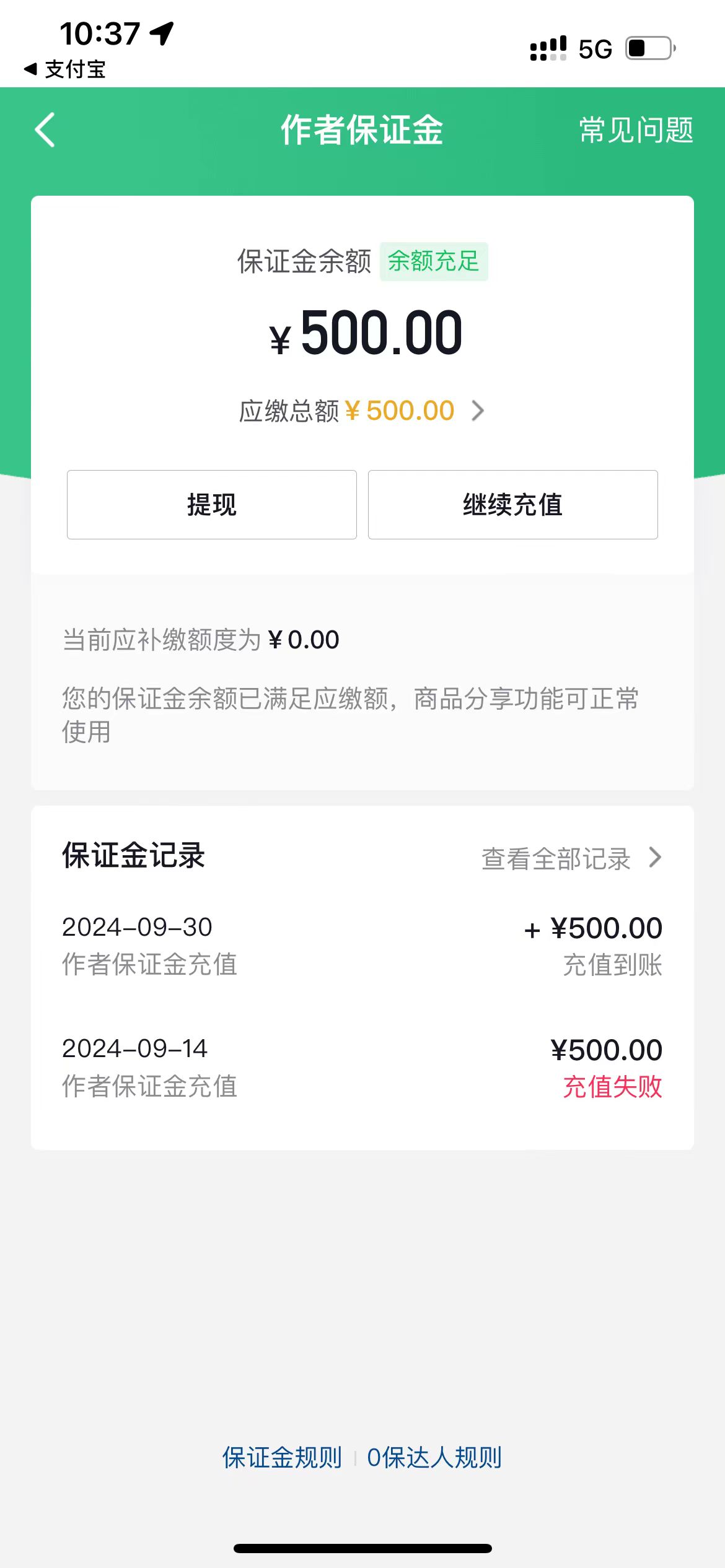Tap the 提现 withdraw button

(x=212, y=505)
